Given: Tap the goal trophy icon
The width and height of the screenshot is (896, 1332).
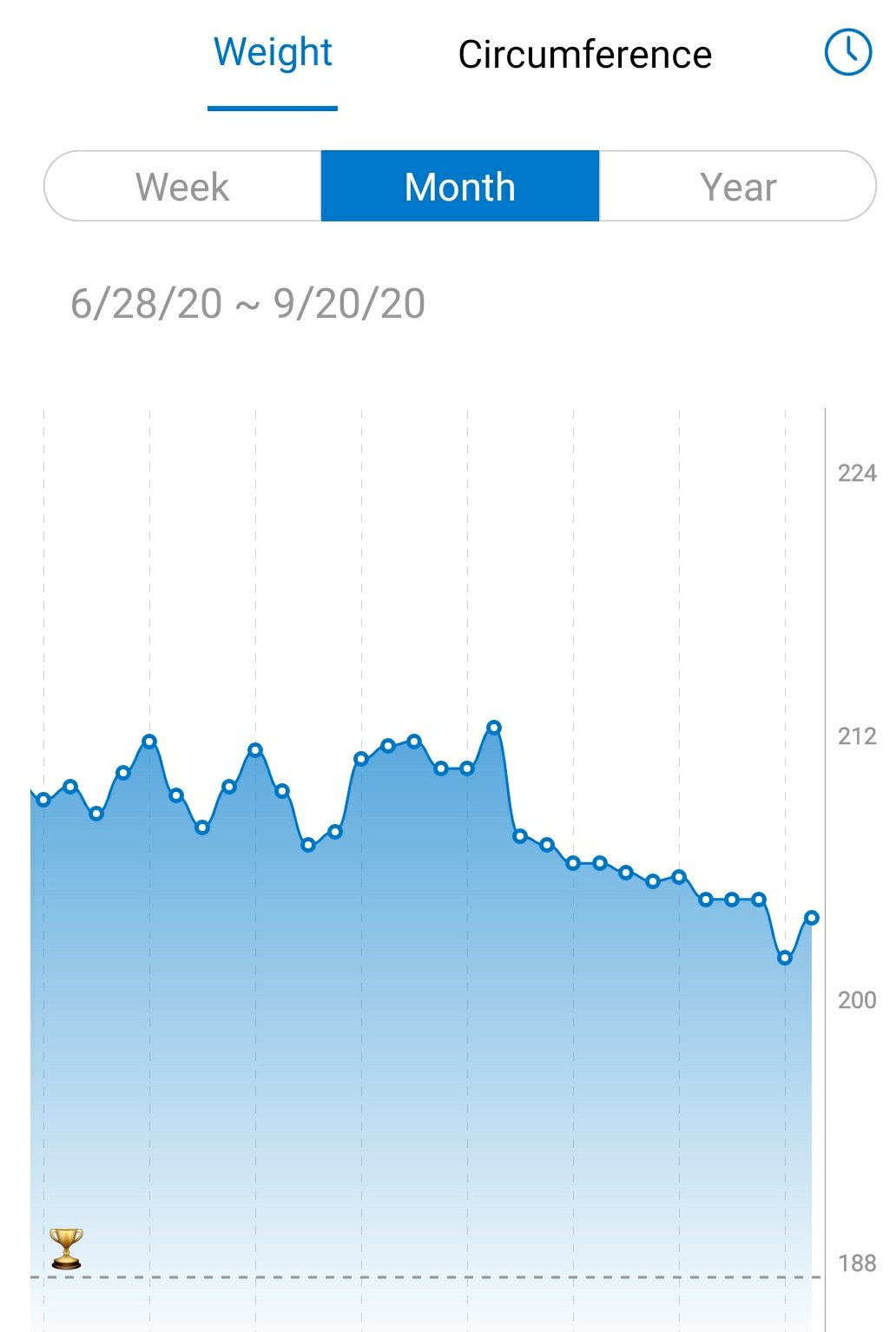Looking at the screenshot, I should point(66,1249).
